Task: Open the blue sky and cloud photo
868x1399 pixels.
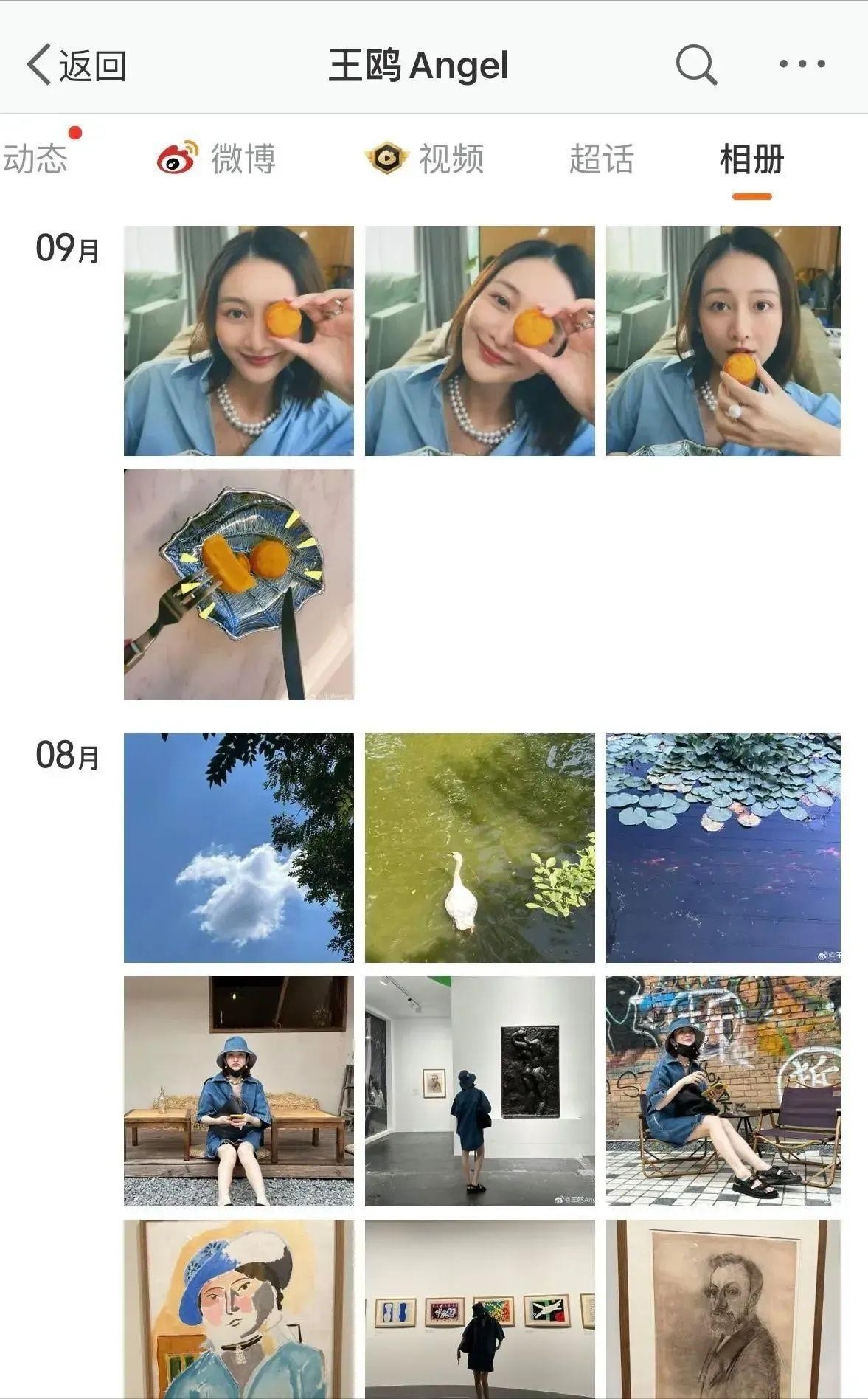Action: [x=238, y=847]
